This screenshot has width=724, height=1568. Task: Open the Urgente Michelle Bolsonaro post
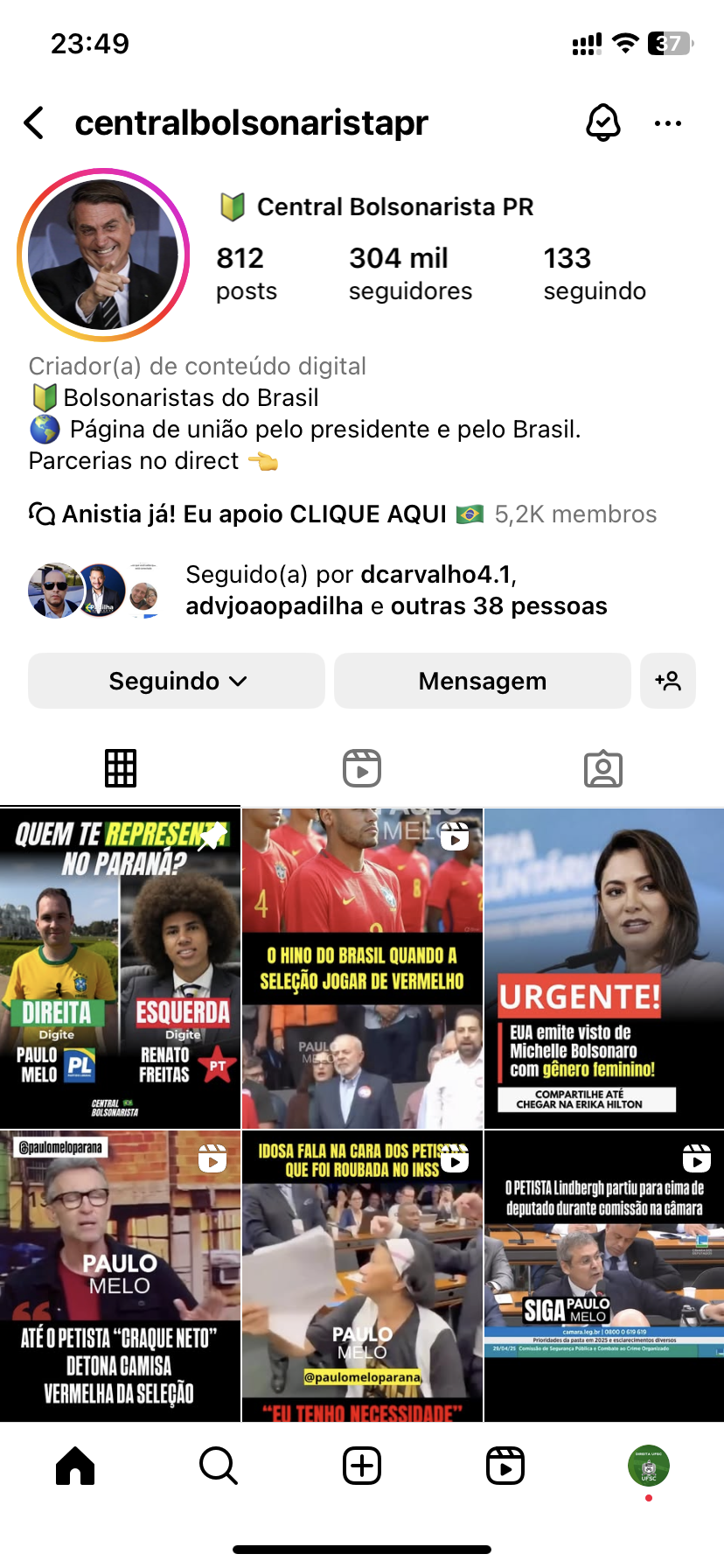pos(604,969)
